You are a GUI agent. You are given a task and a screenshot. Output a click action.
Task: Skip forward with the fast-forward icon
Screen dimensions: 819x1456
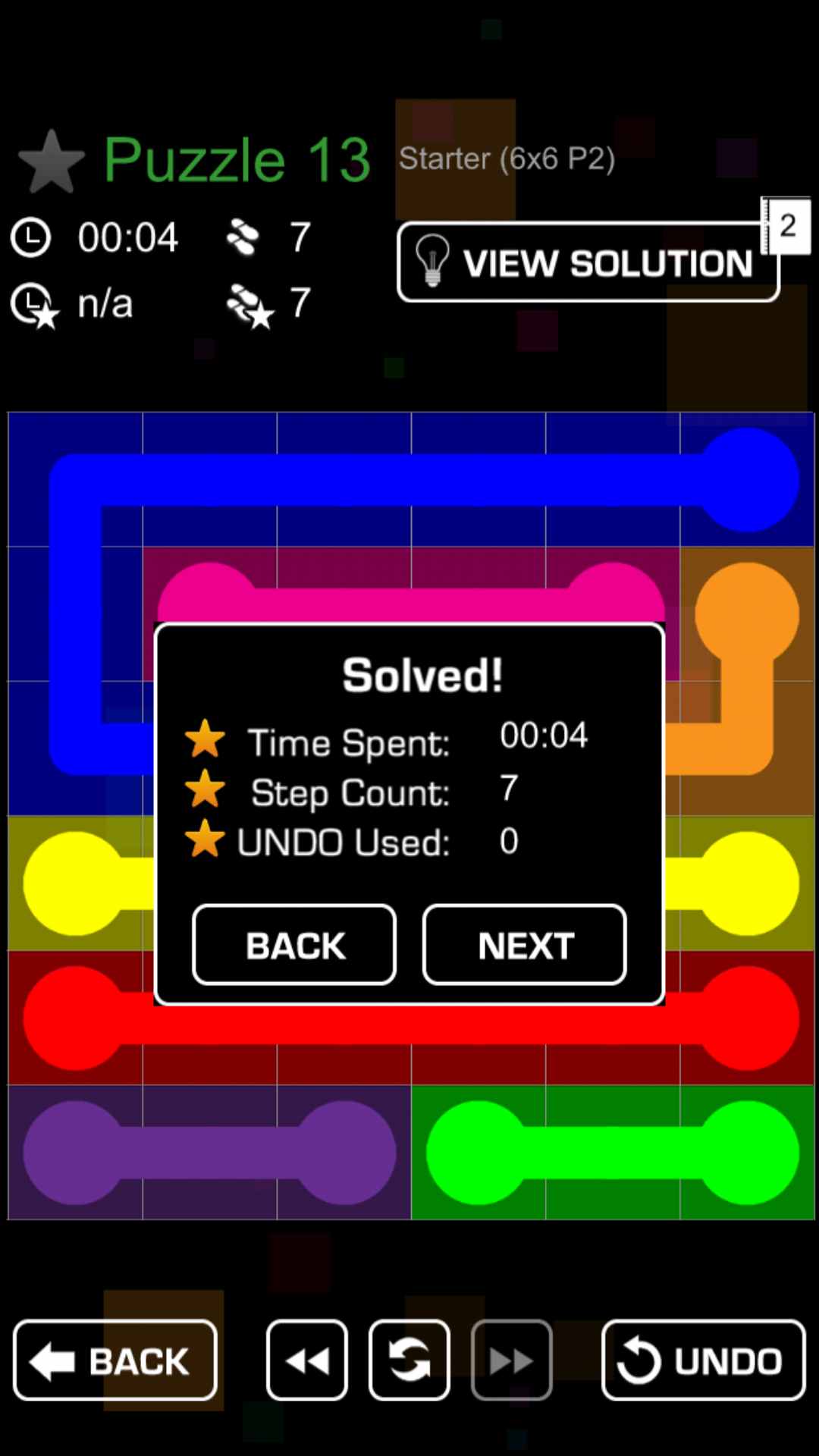coord(511,1360)
